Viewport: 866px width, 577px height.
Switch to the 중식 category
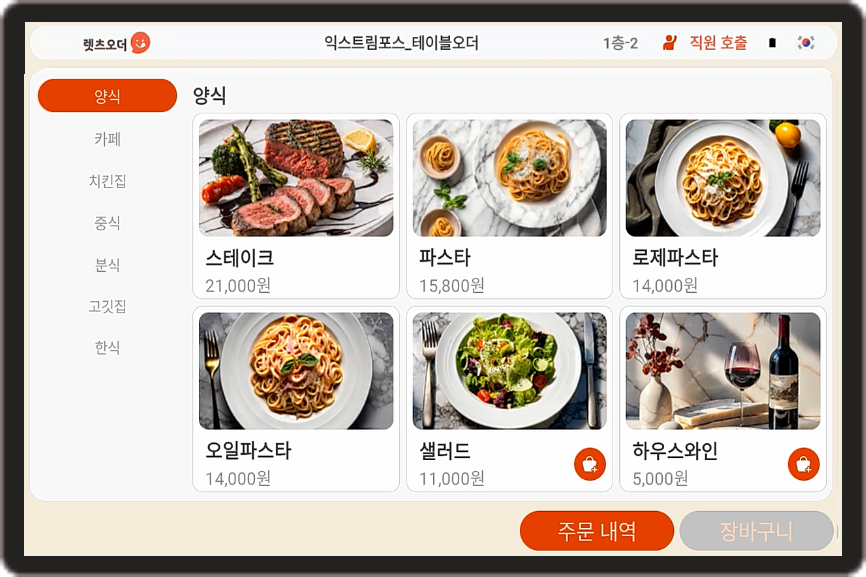[107, 223]
